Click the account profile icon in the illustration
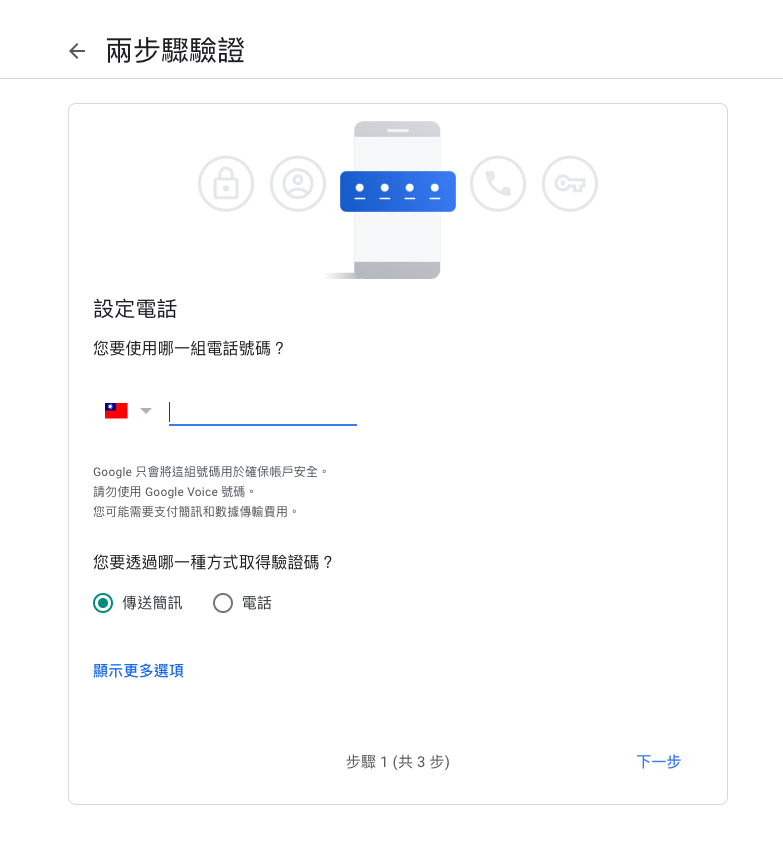 (x=297, y=184)
